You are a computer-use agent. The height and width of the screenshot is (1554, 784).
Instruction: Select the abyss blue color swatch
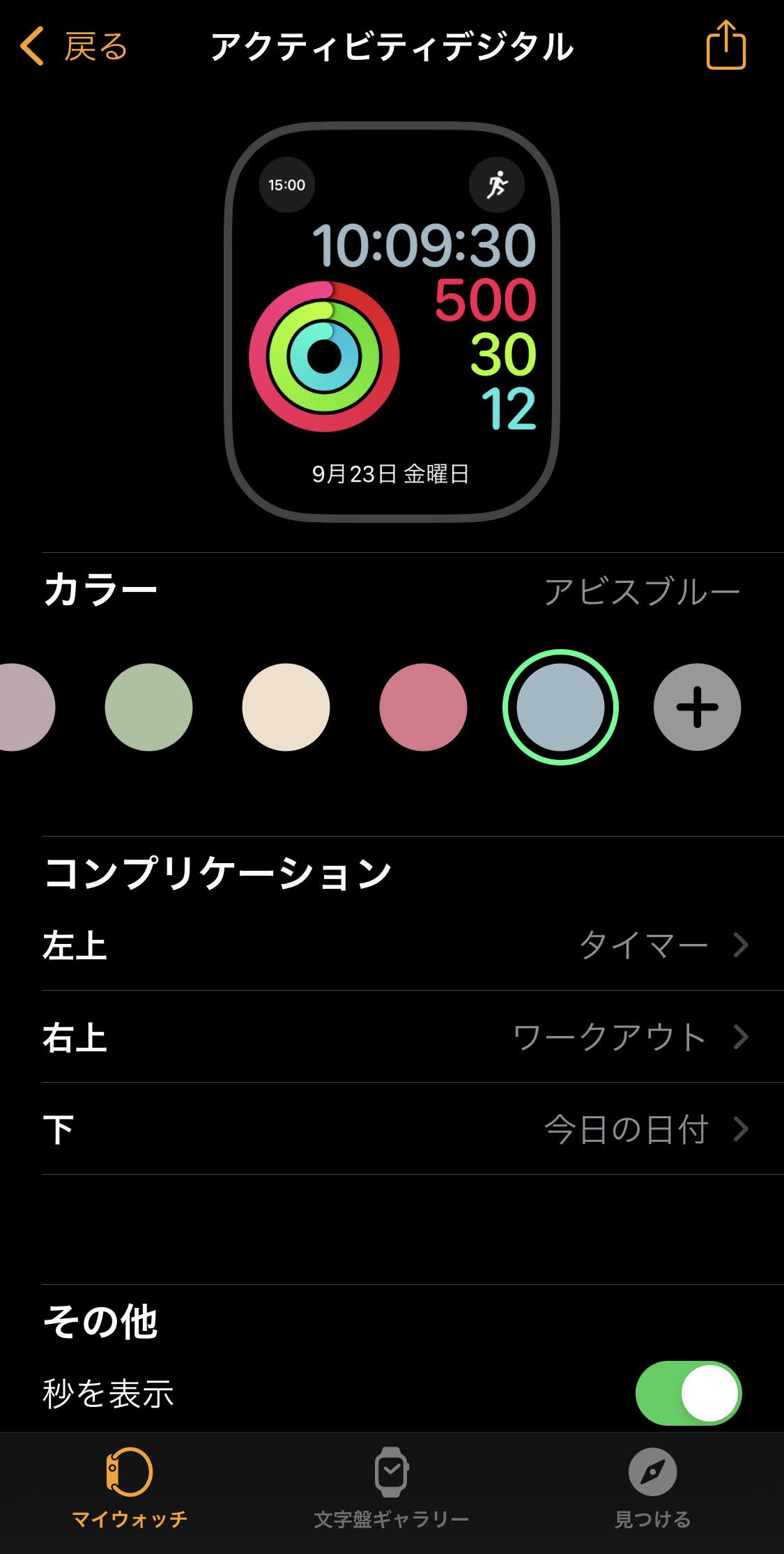tap(560, 707)
